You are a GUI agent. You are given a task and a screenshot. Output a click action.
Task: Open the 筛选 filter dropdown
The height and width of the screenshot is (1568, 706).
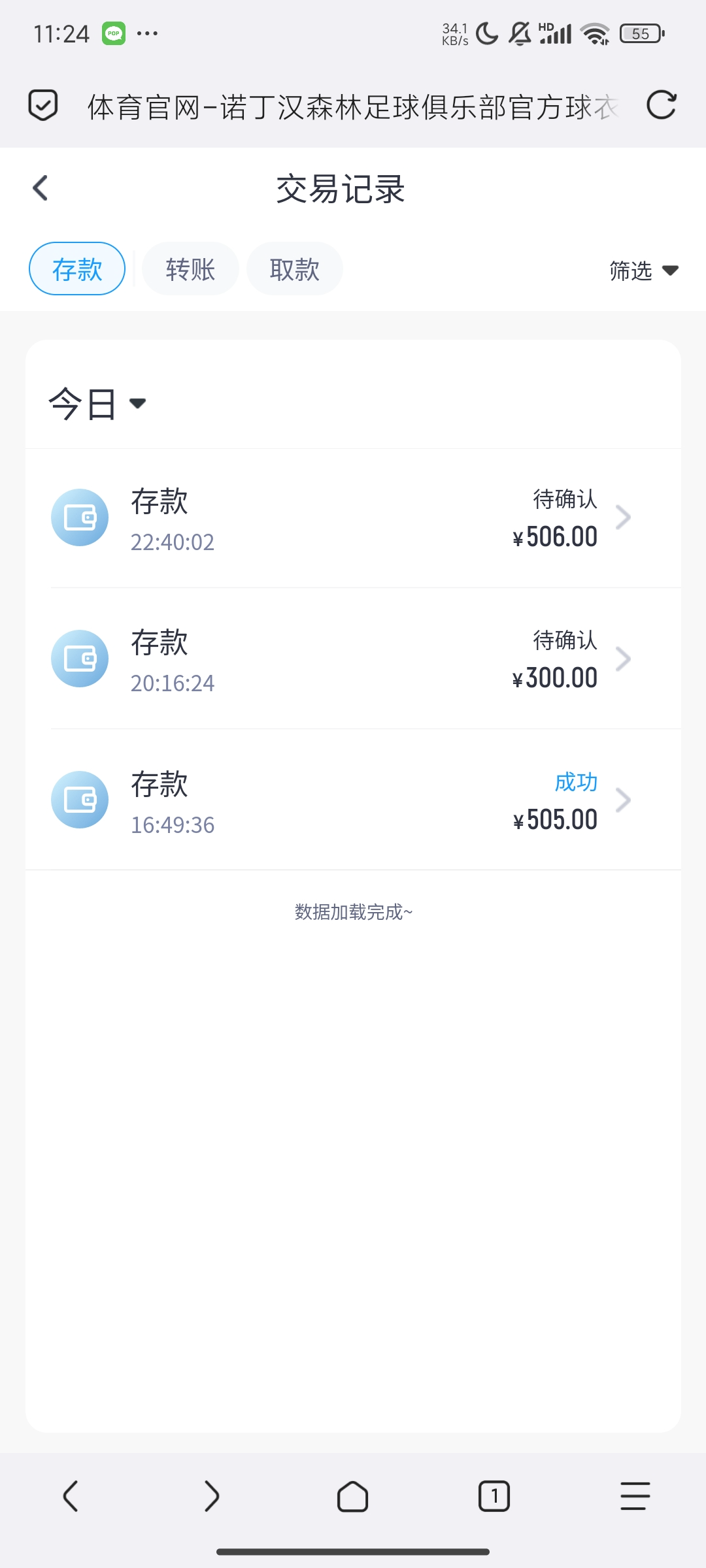click(x=643, y=270)
